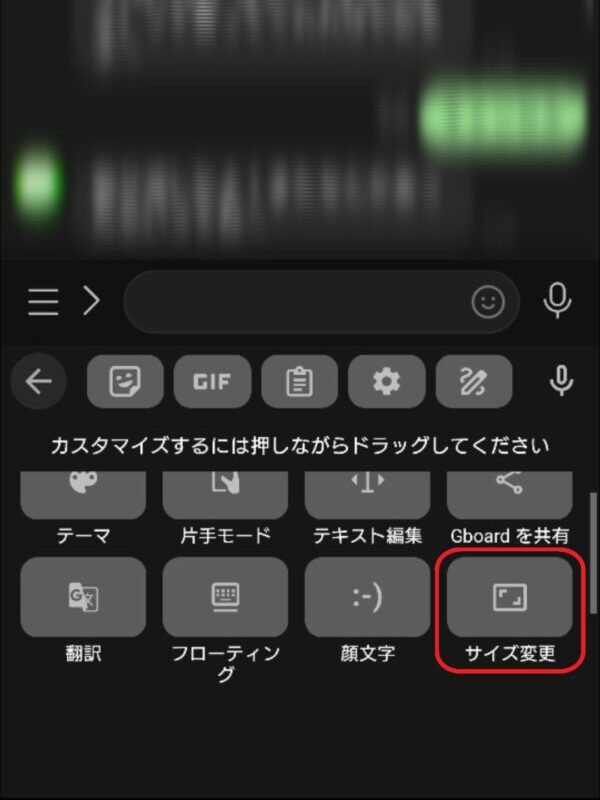Open the handwriting tool
Image resolution: width=600 pixels, height=800 pixels.
474,381
